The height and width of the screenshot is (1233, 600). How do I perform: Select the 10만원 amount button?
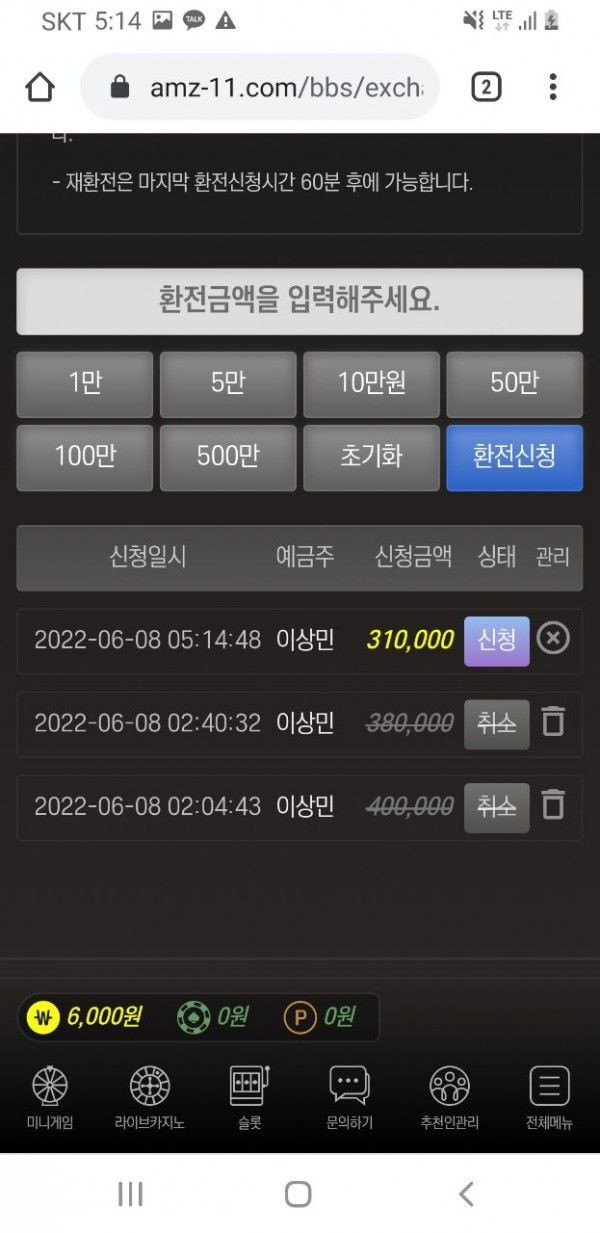click(371, 384)
